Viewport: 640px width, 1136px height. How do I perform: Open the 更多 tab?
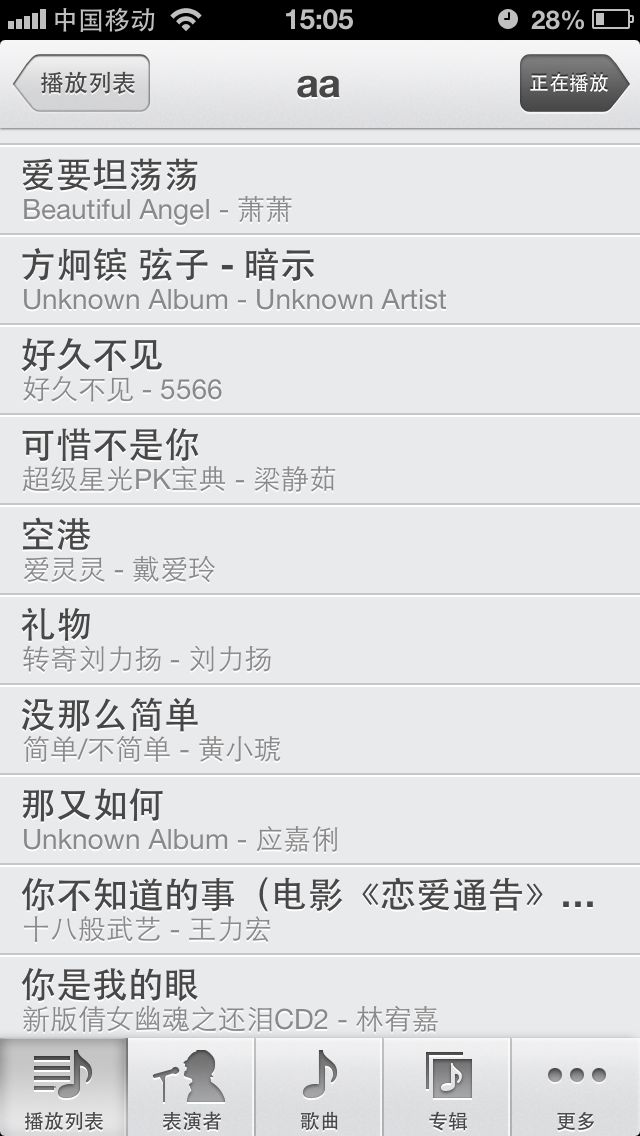pyautogui.click(x=575, y=1087)
